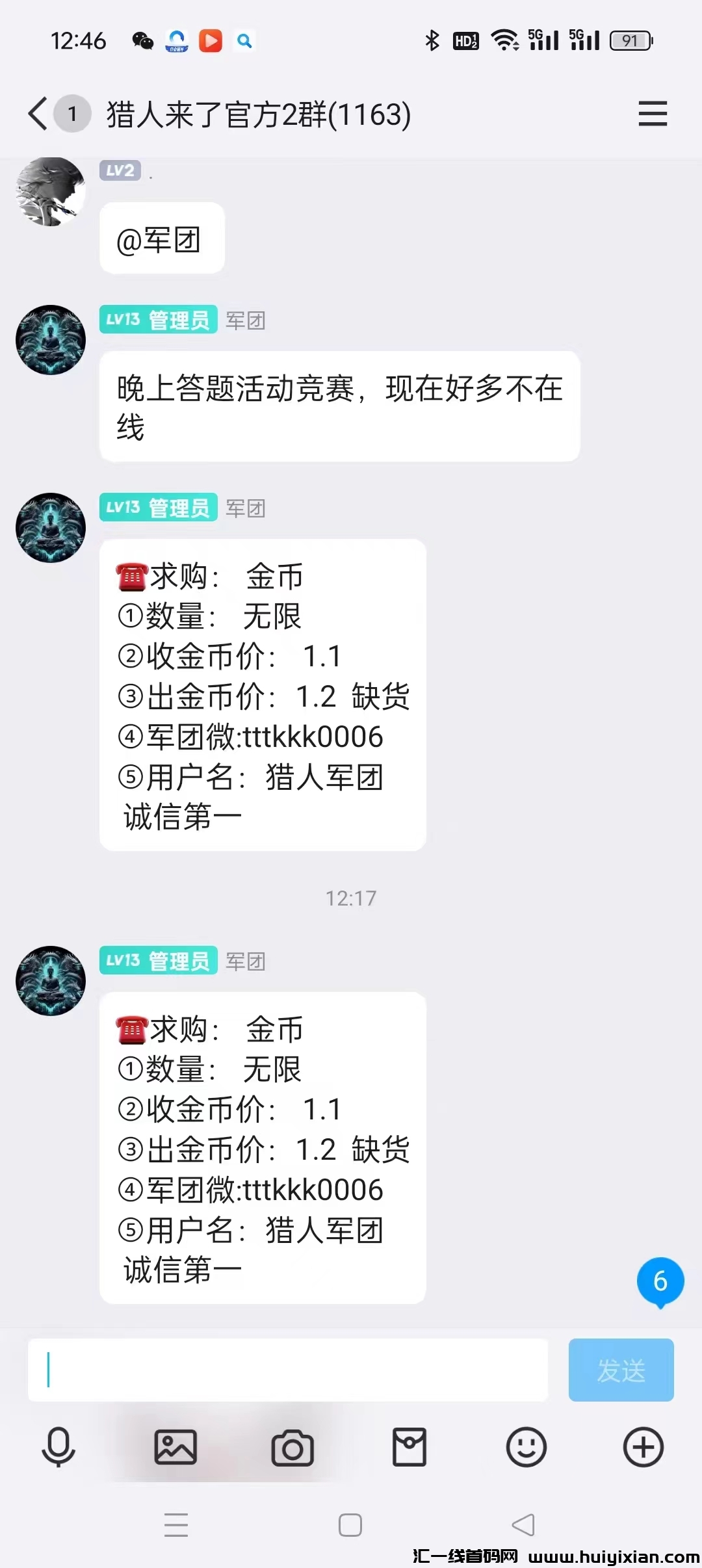Image resolution: width=702 pixels, height=1568 pixels.
Task: Expand the unread messages badge showing 6
Action: 661,1279
